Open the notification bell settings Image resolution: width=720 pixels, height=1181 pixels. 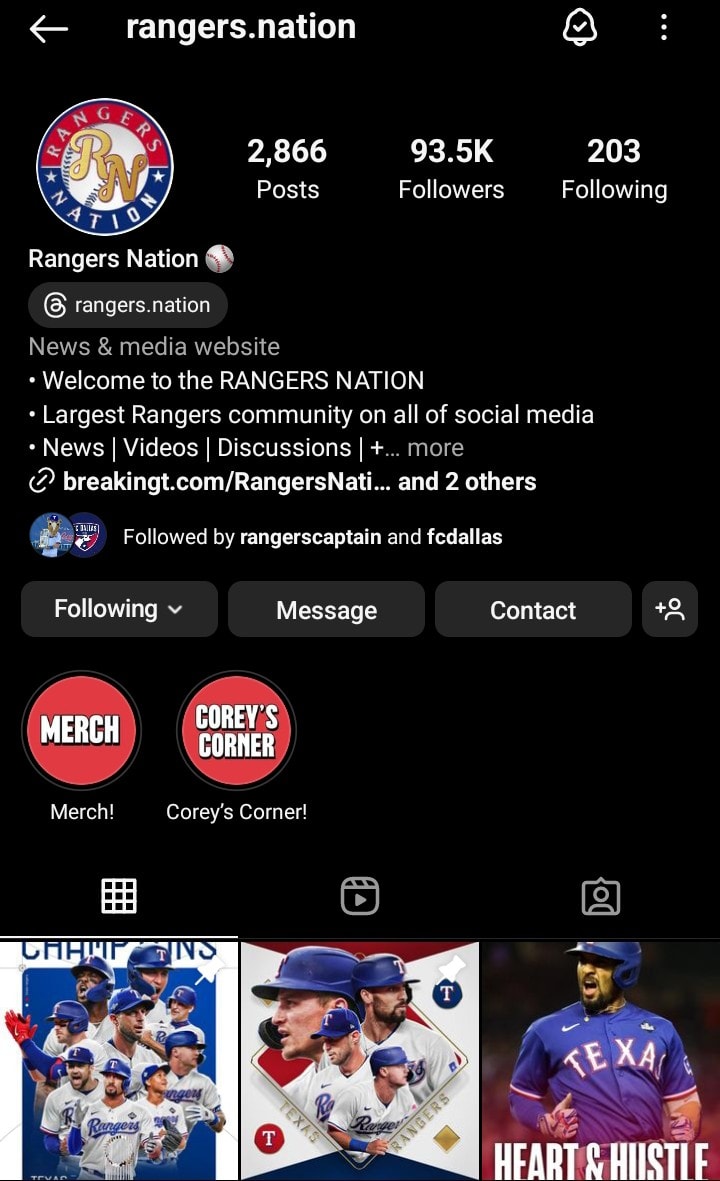point(580,28)
